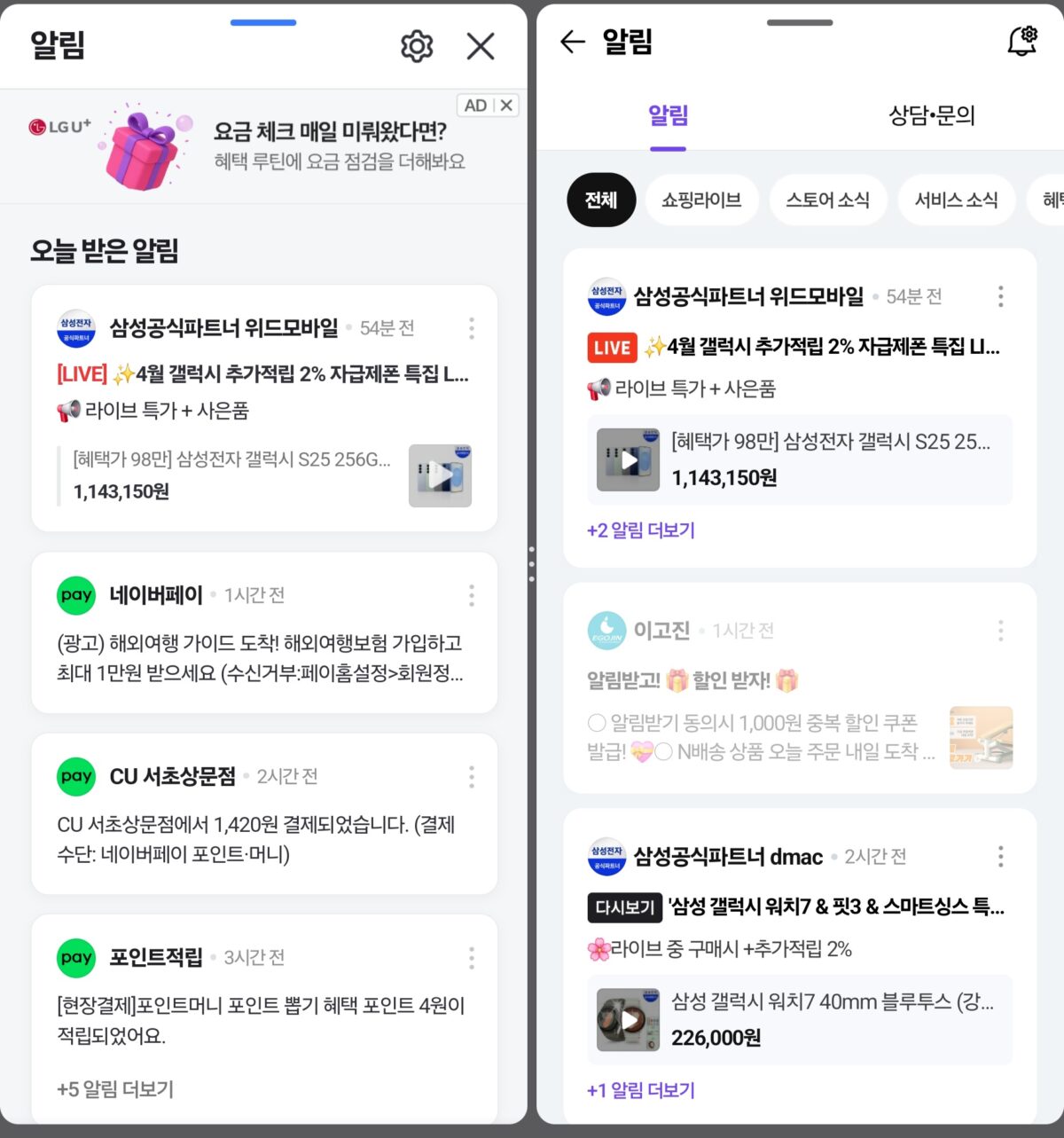Viewport: 1064px width, 1138px height.
Task: Close the left 알림 panel
Action: click(481, 46)
